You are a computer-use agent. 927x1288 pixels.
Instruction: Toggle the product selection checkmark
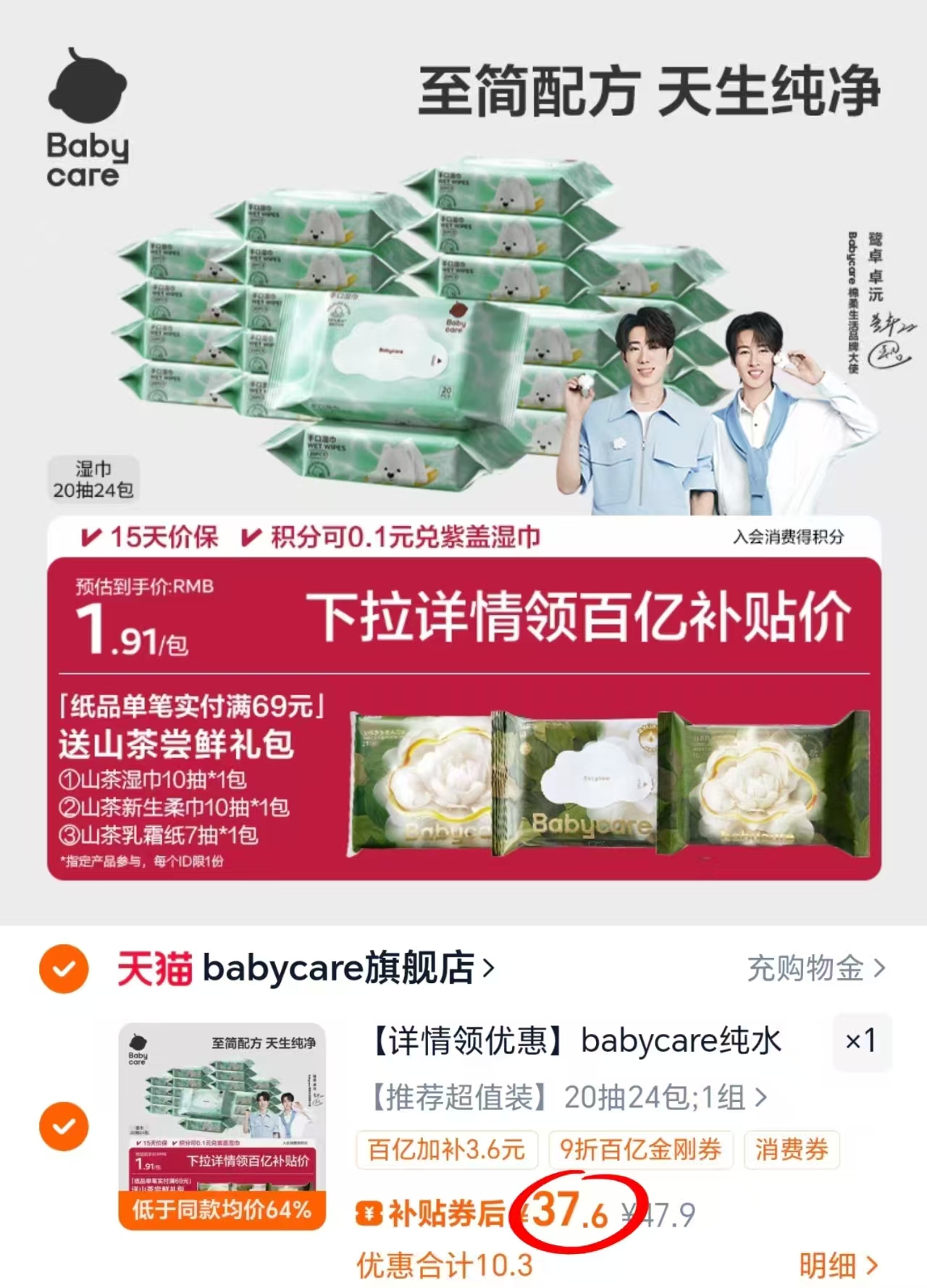pos(64,1126)
